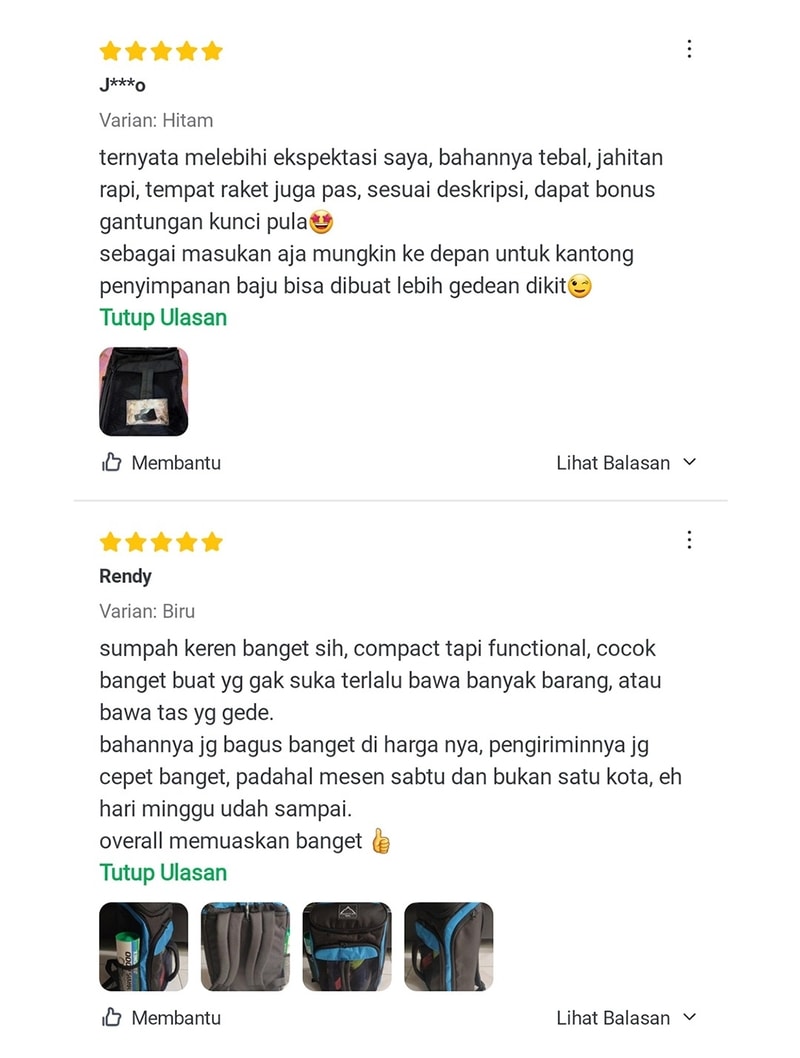
Task: Open the photo in J***o's review
Action: click(x=144, y=391)
